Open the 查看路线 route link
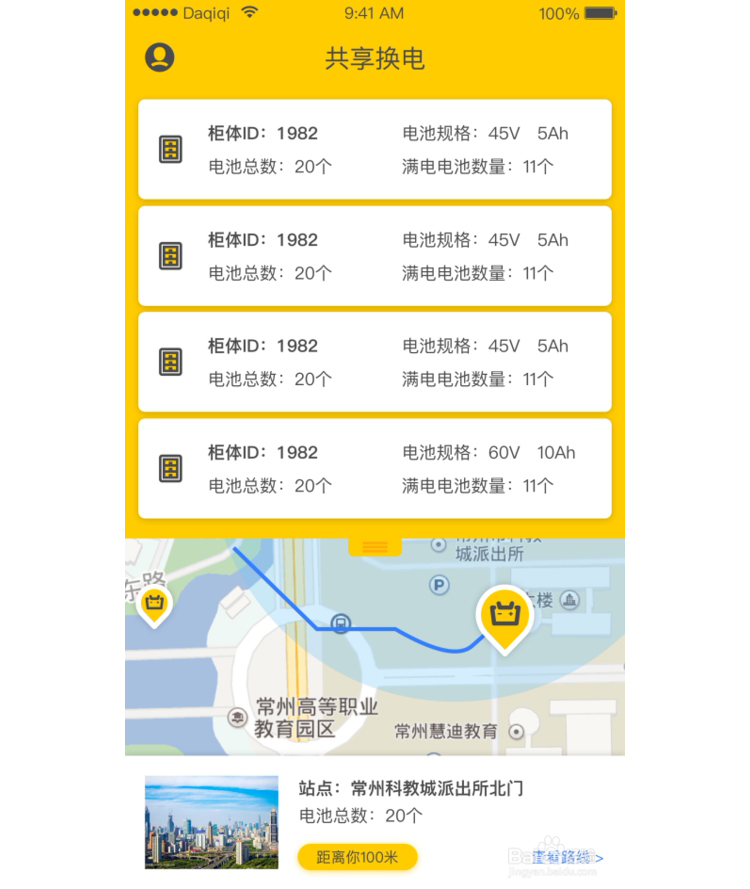This screenshot has width=750, height=889. [x=566, y=857]
